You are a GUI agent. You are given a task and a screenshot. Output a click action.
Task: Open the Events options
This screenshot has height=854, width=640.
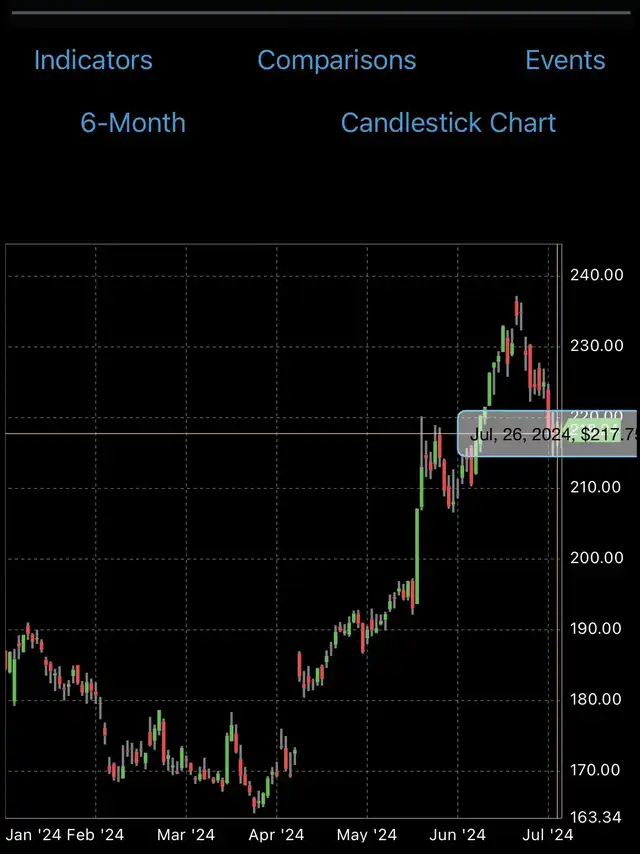pyautogui.click(x=565, y=60)
